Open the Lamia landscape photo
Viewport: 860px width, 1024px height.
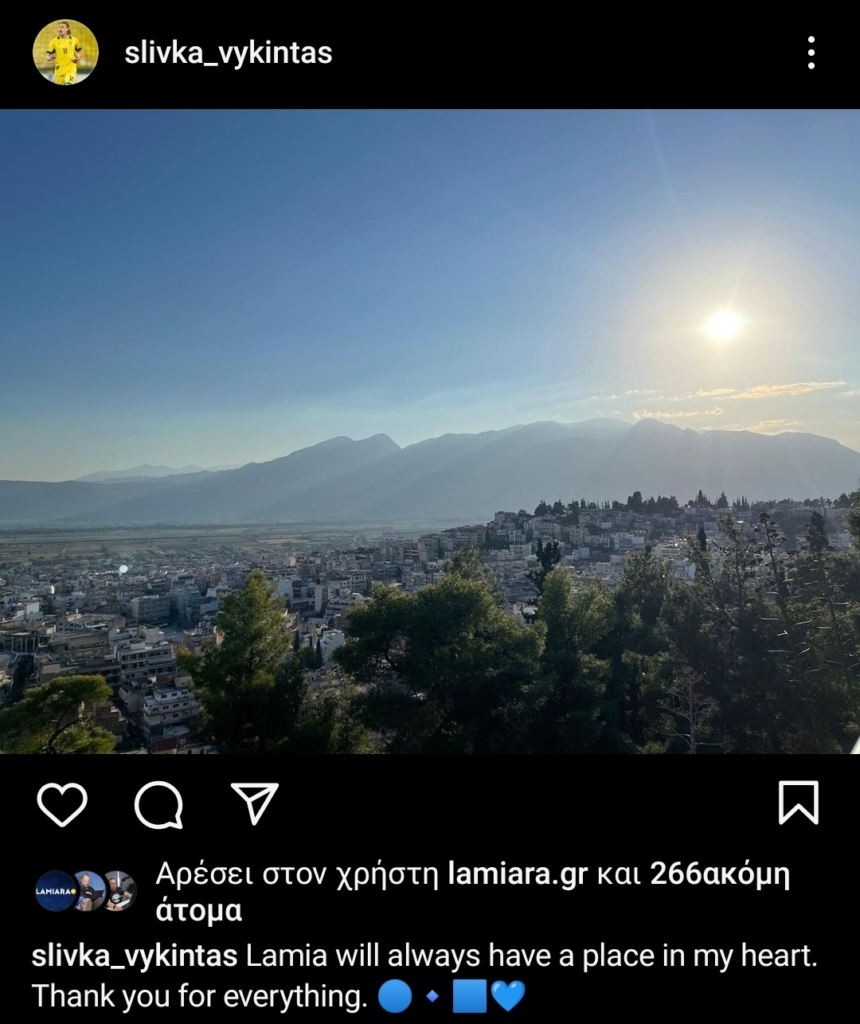[430, 430]
